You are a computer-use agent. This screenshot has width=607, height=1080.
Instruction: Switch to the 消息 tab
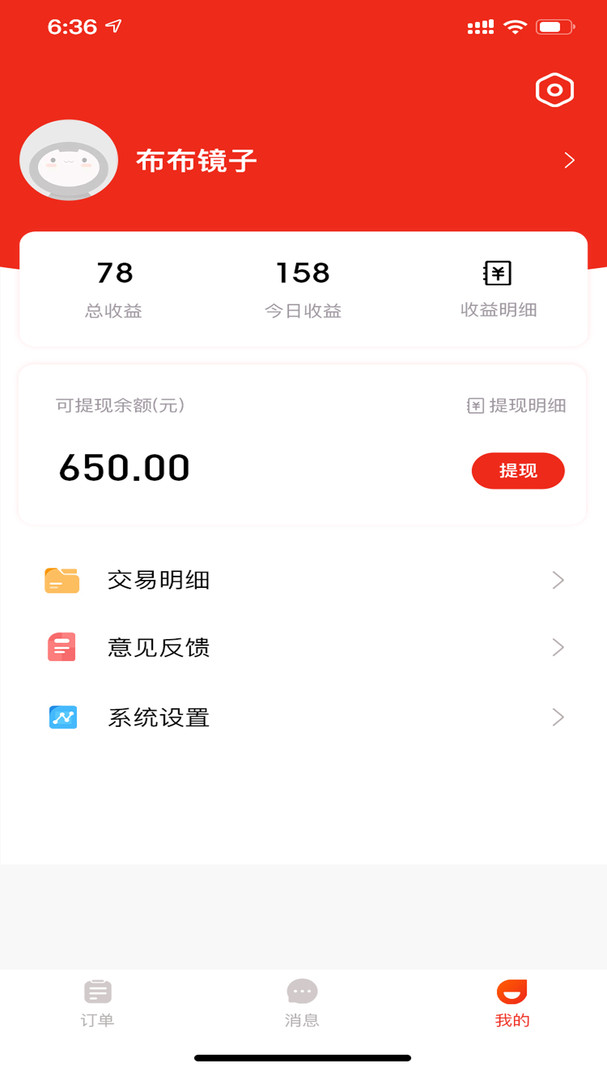(302, 1003)
